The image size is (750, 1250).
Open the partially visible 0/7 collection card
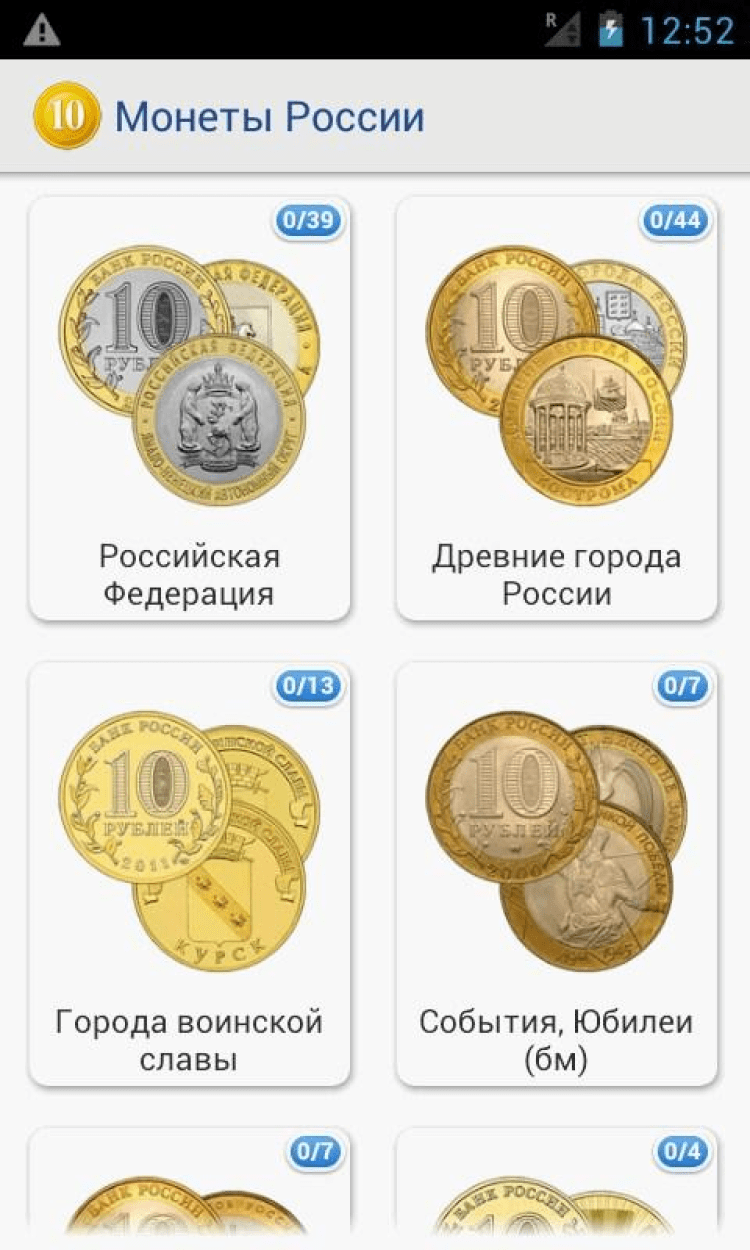click(x=189, y=1190)
